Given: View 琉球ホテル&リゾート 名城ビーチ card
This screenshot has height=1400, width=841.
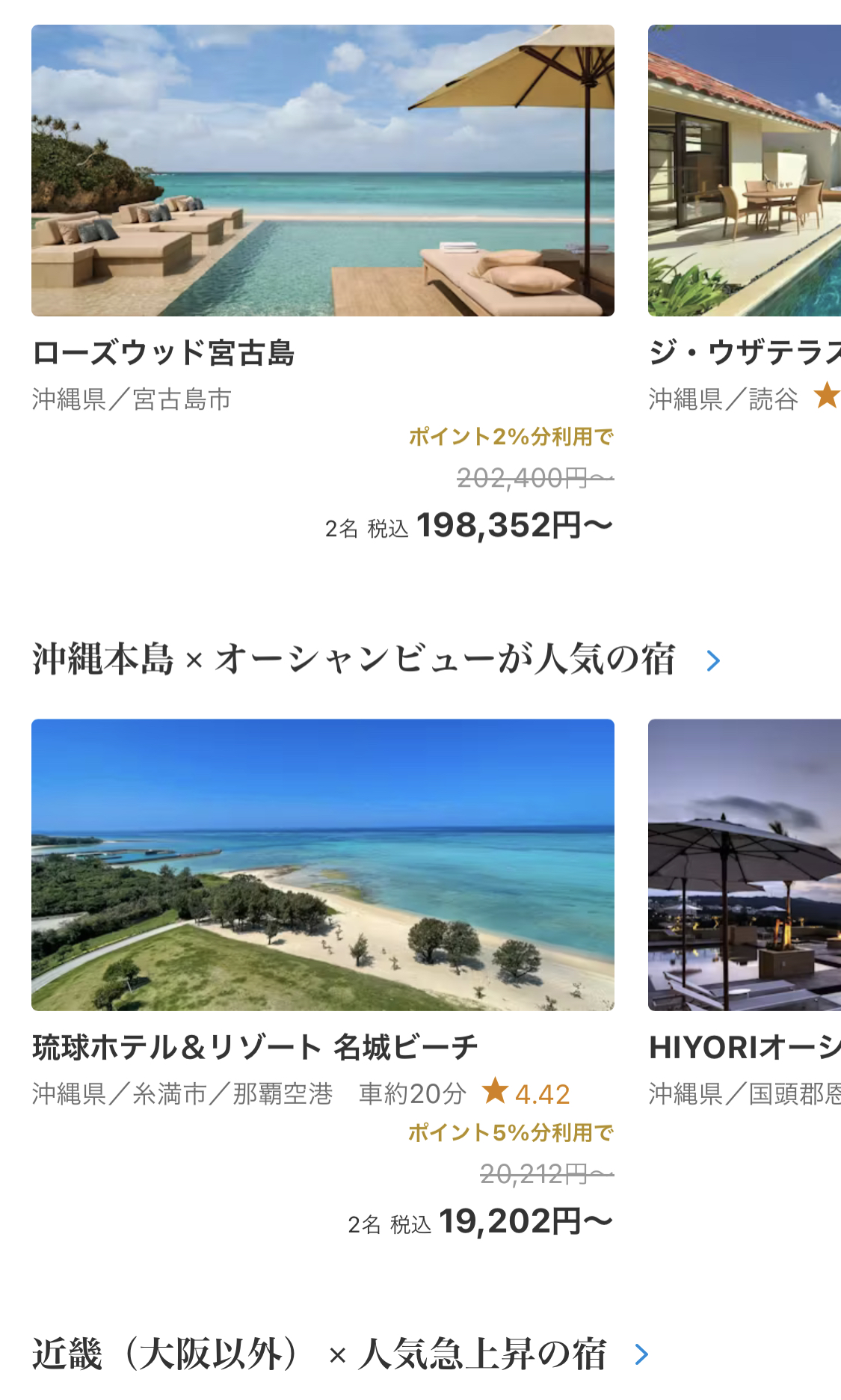Looking at the screenshot, I should click(322, 865).
